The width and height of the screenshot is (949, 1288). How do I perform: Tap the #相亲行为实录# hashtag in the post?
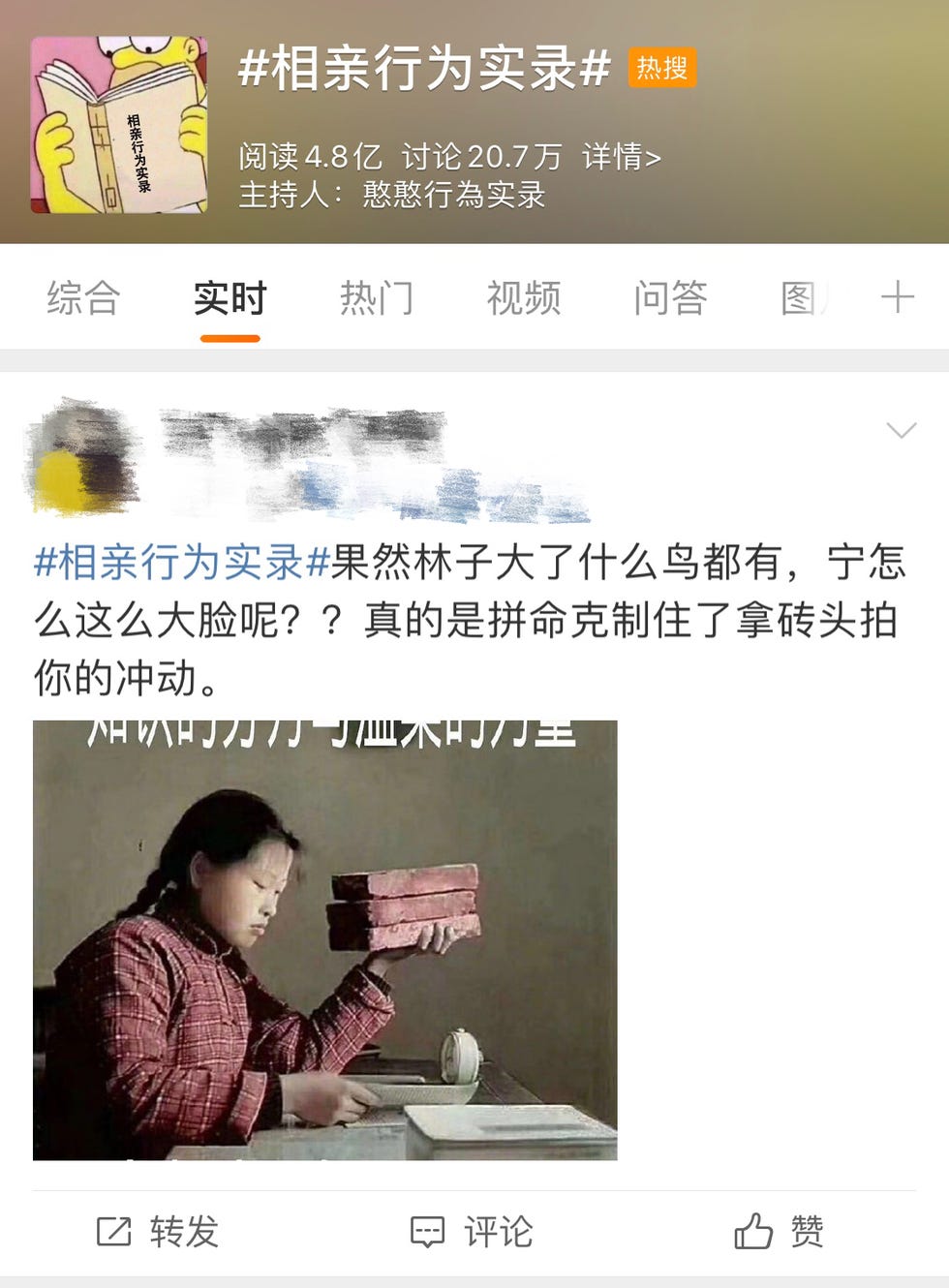coord(182,563)
